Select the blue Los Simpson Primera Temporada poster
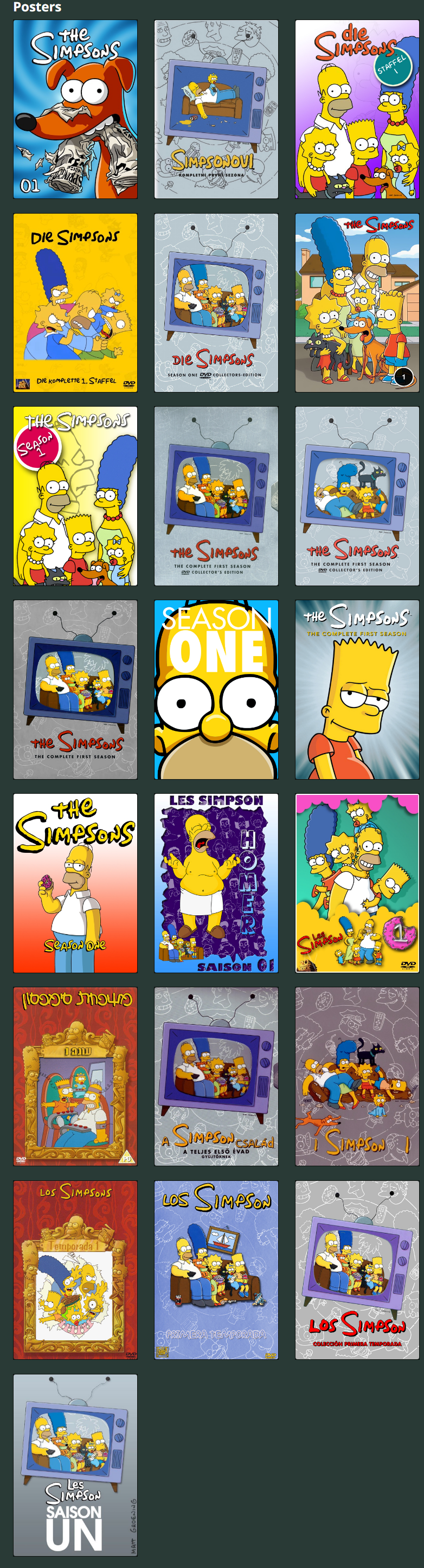The image size is (424, 1568). click(x=216, y=1270)
